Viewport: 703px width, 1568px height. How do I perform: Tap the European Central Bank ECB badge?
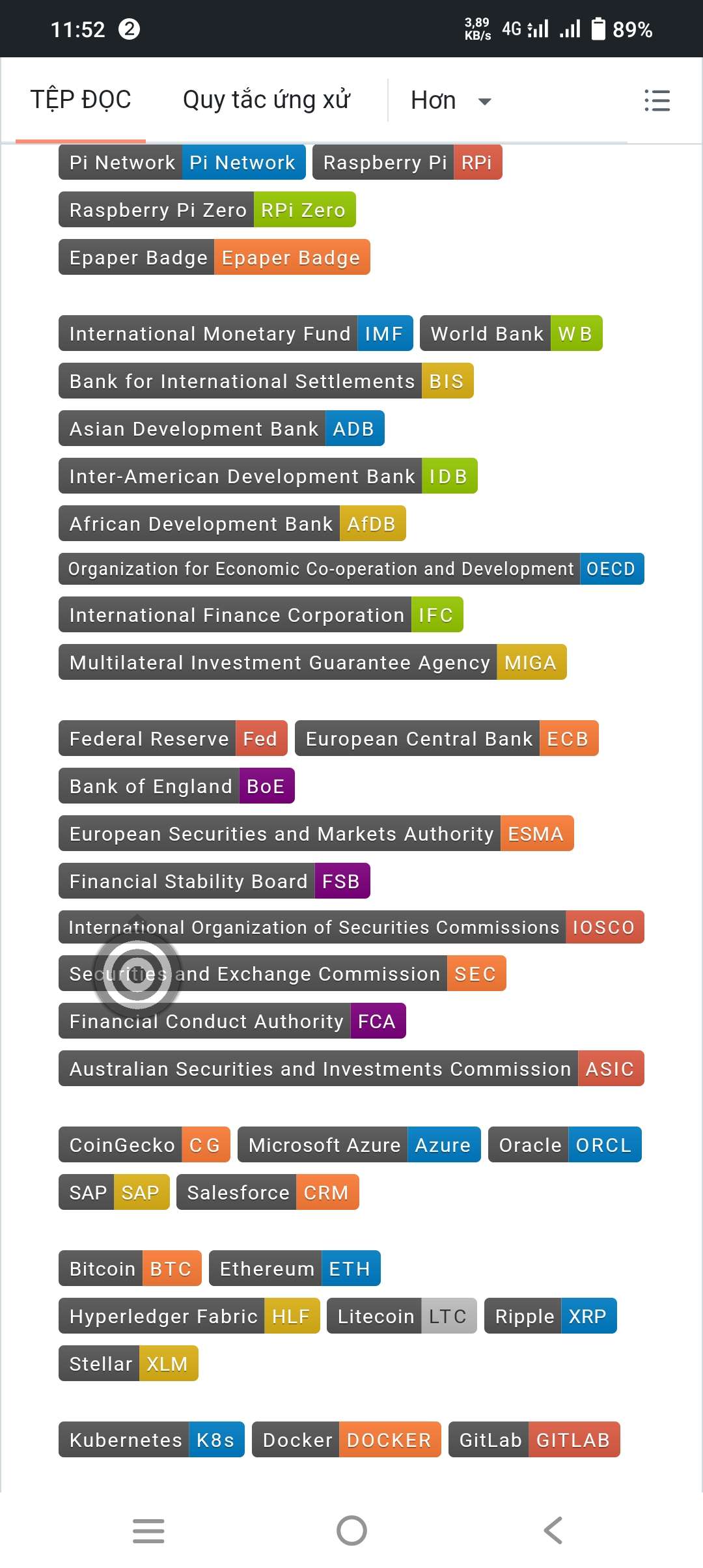(447, 738)
